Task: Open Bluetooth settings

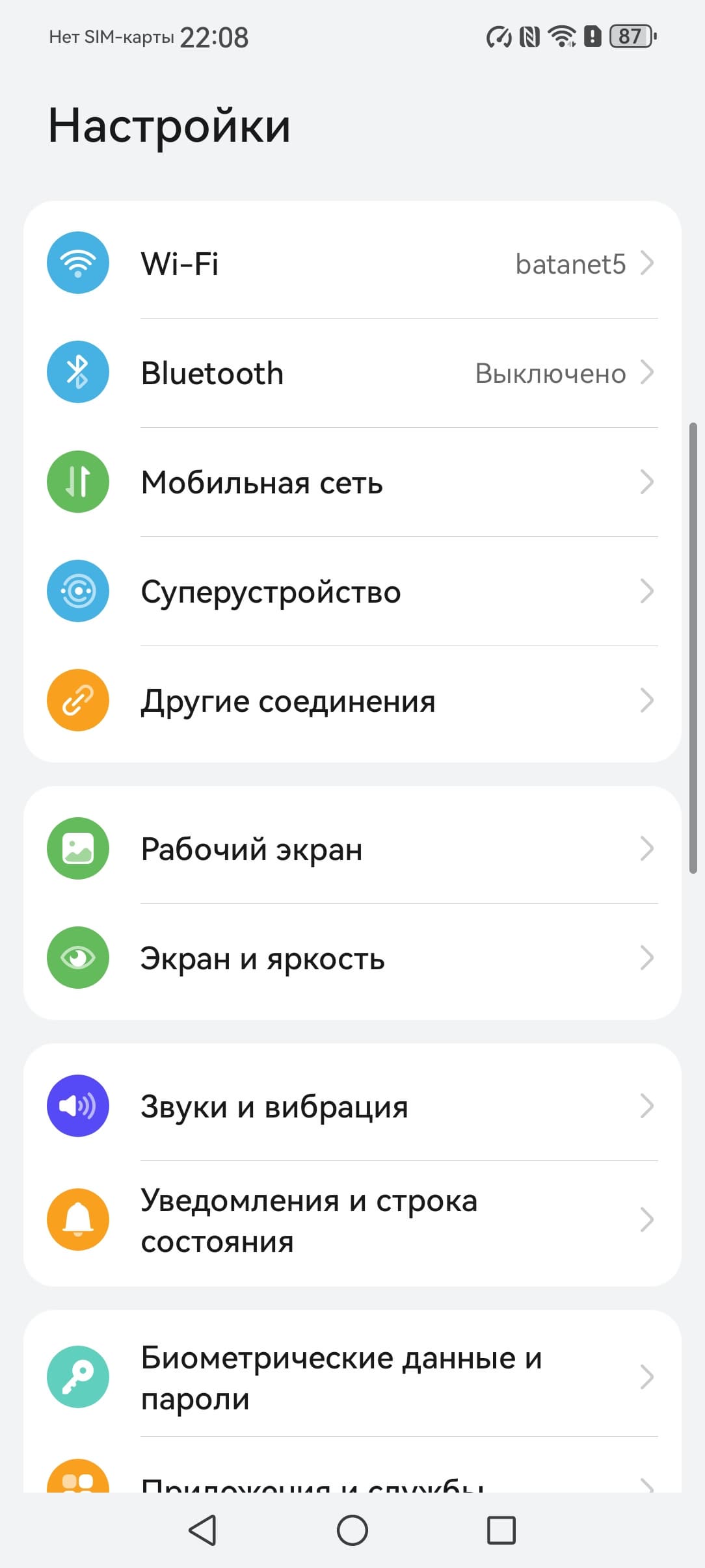Action: (x=351, y=372)
